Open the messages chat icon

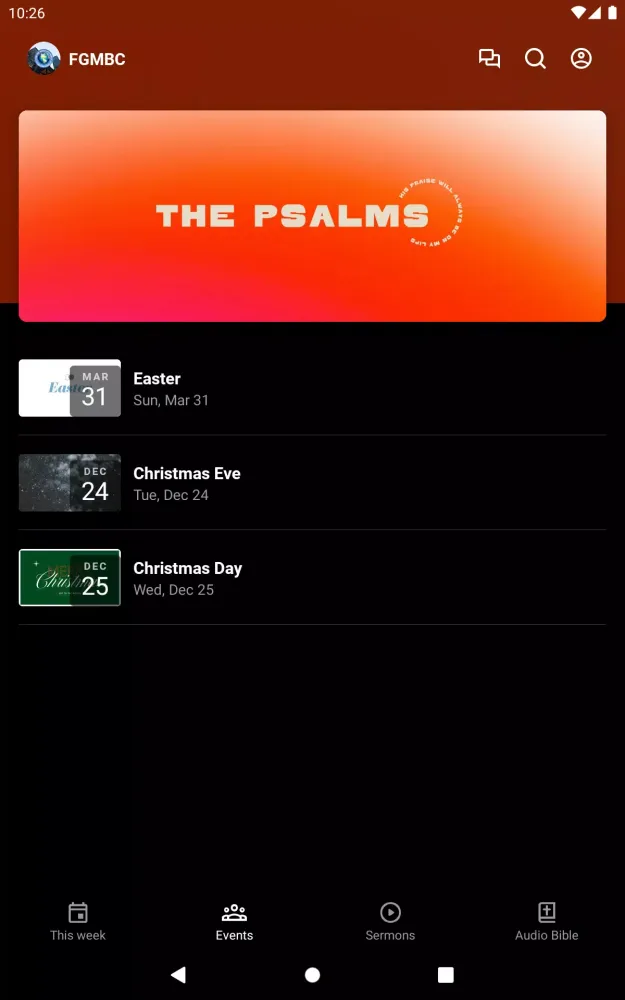click(489, 59)
